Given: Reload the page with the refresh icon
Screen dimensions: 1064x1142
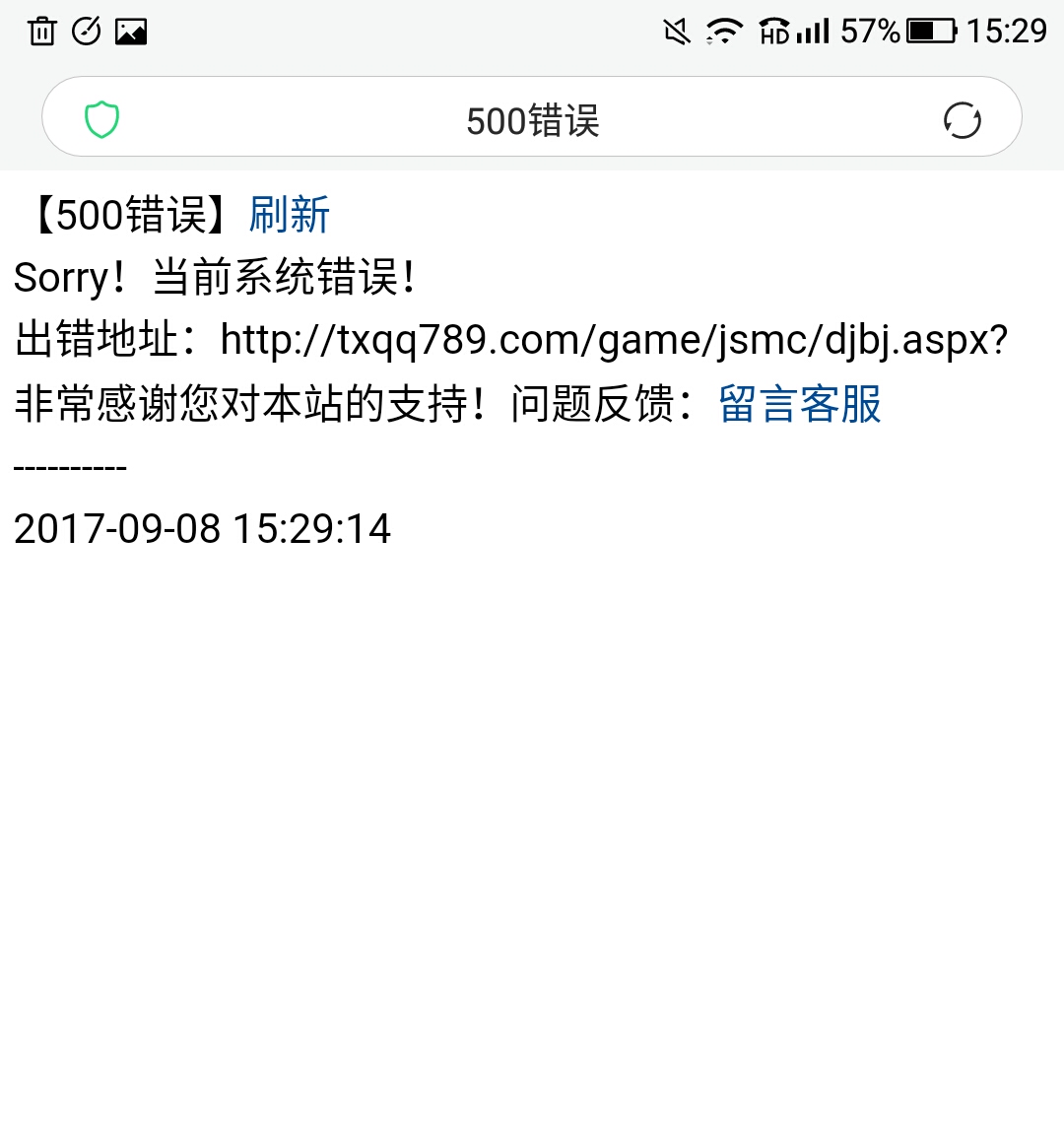Looking at the screenshot, I should [962, 120].
